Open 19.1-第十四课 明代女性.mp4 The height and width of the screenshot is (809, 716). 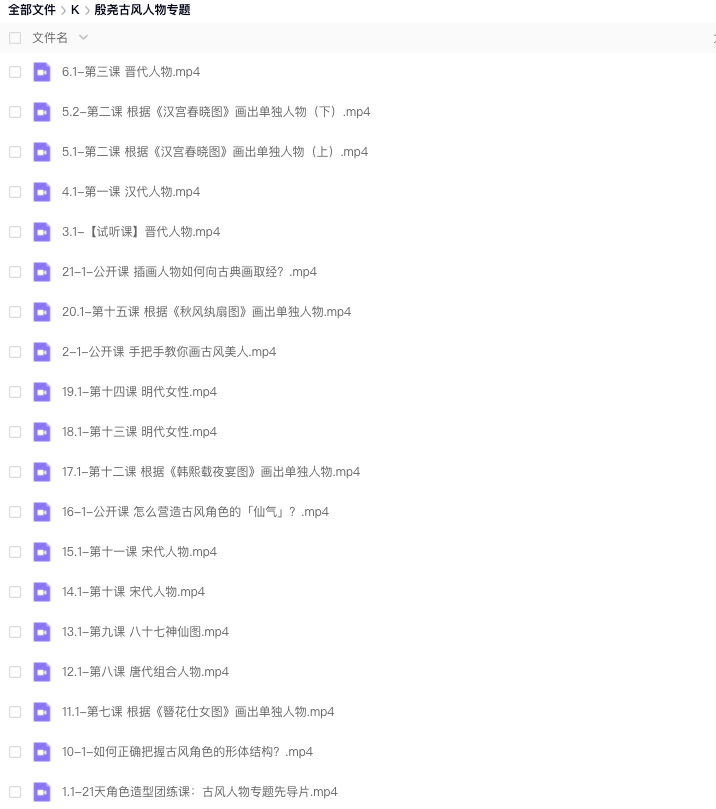[139, 392]
